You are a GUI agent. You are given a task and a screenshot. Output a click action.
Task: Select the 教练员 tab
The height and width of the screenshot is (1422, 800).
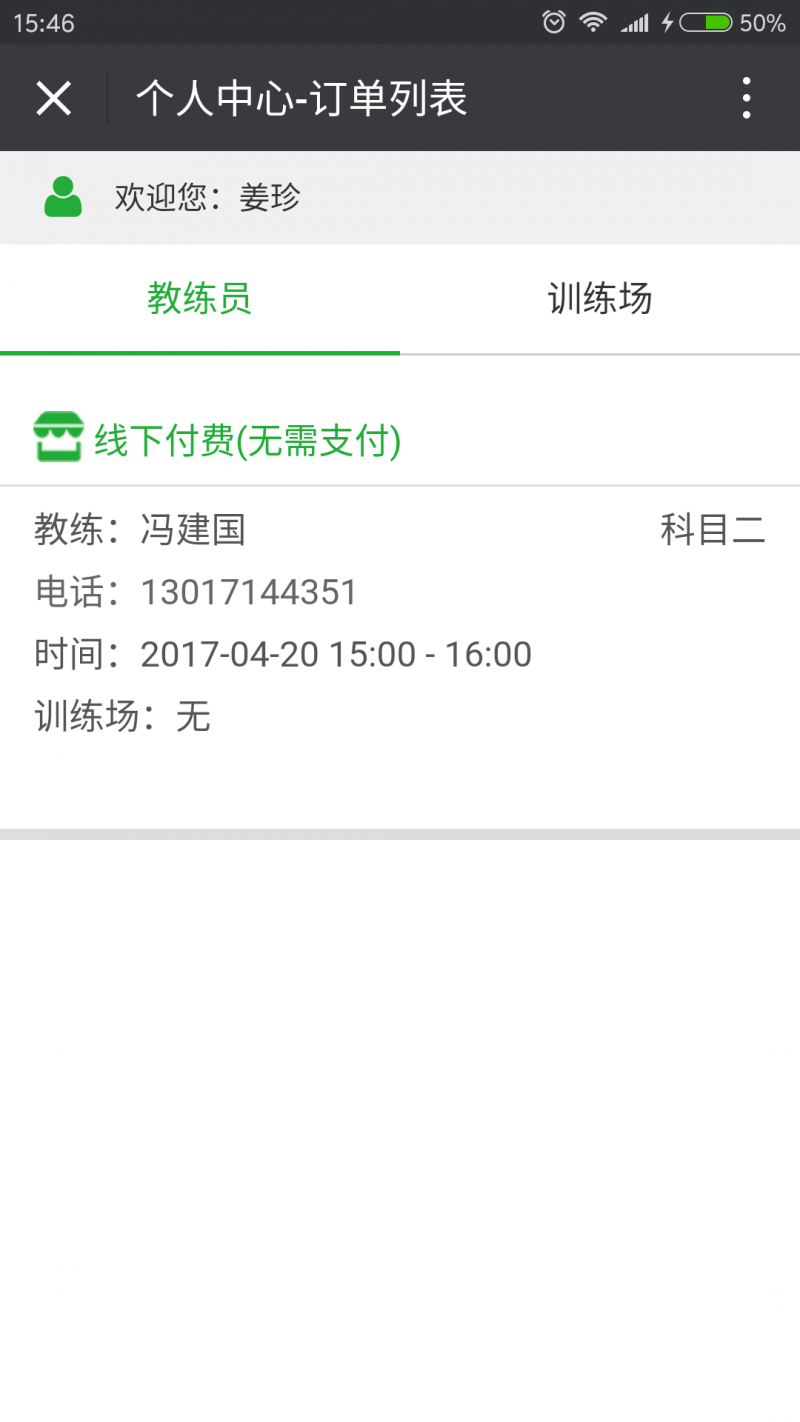pyautogui.click(x=200, y=299)
